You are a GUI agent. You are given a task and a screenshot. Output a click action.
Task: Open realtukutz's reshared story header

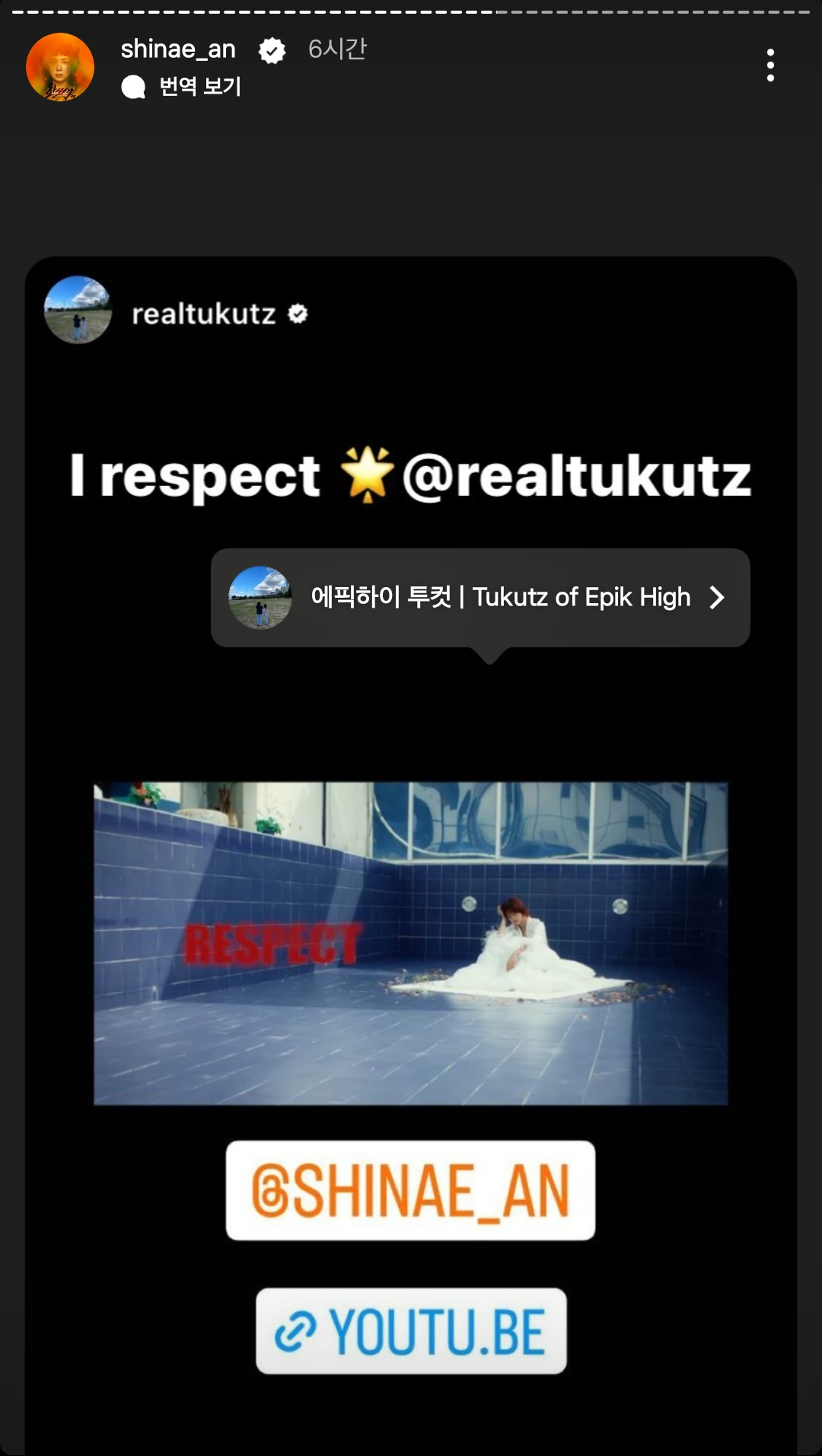coord(203,314)
